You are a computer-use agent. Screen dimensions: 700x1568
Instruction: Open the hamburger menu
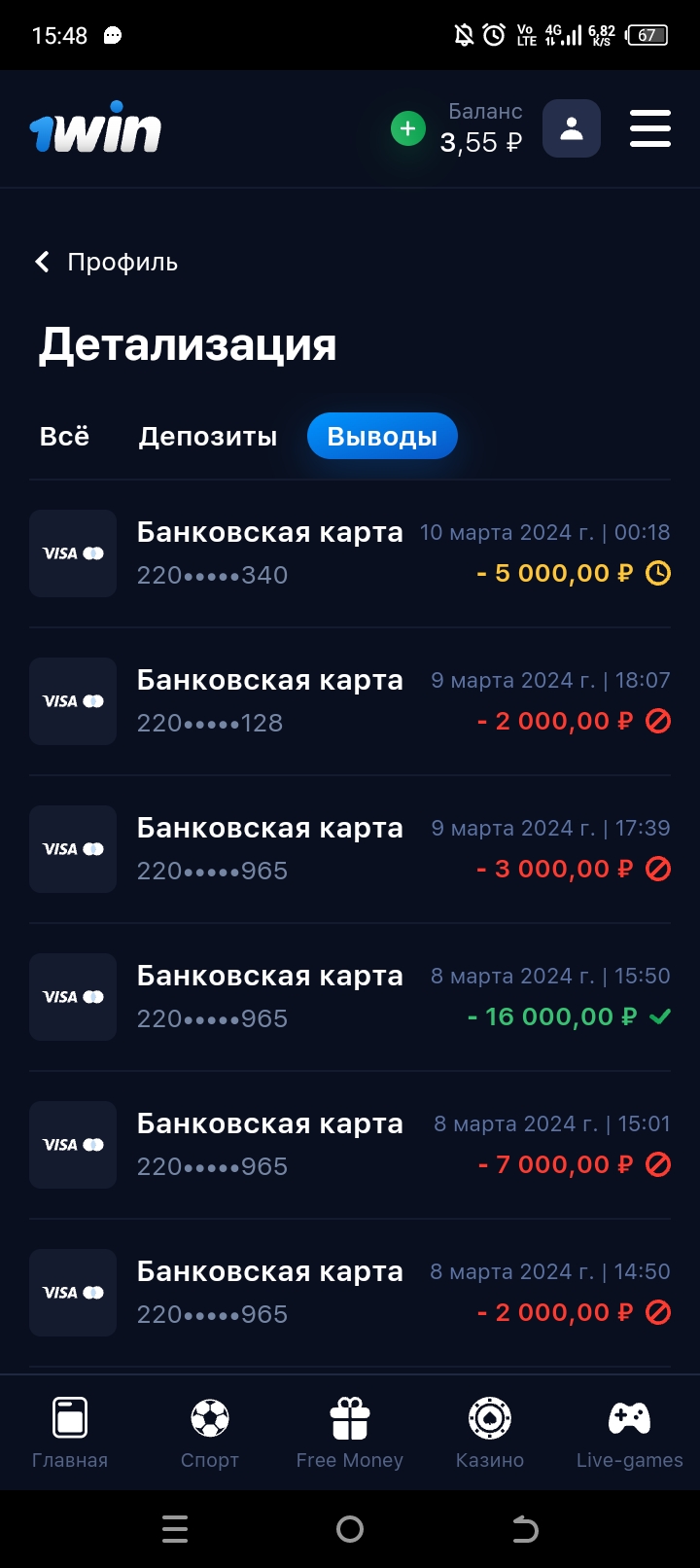(649, 128)
